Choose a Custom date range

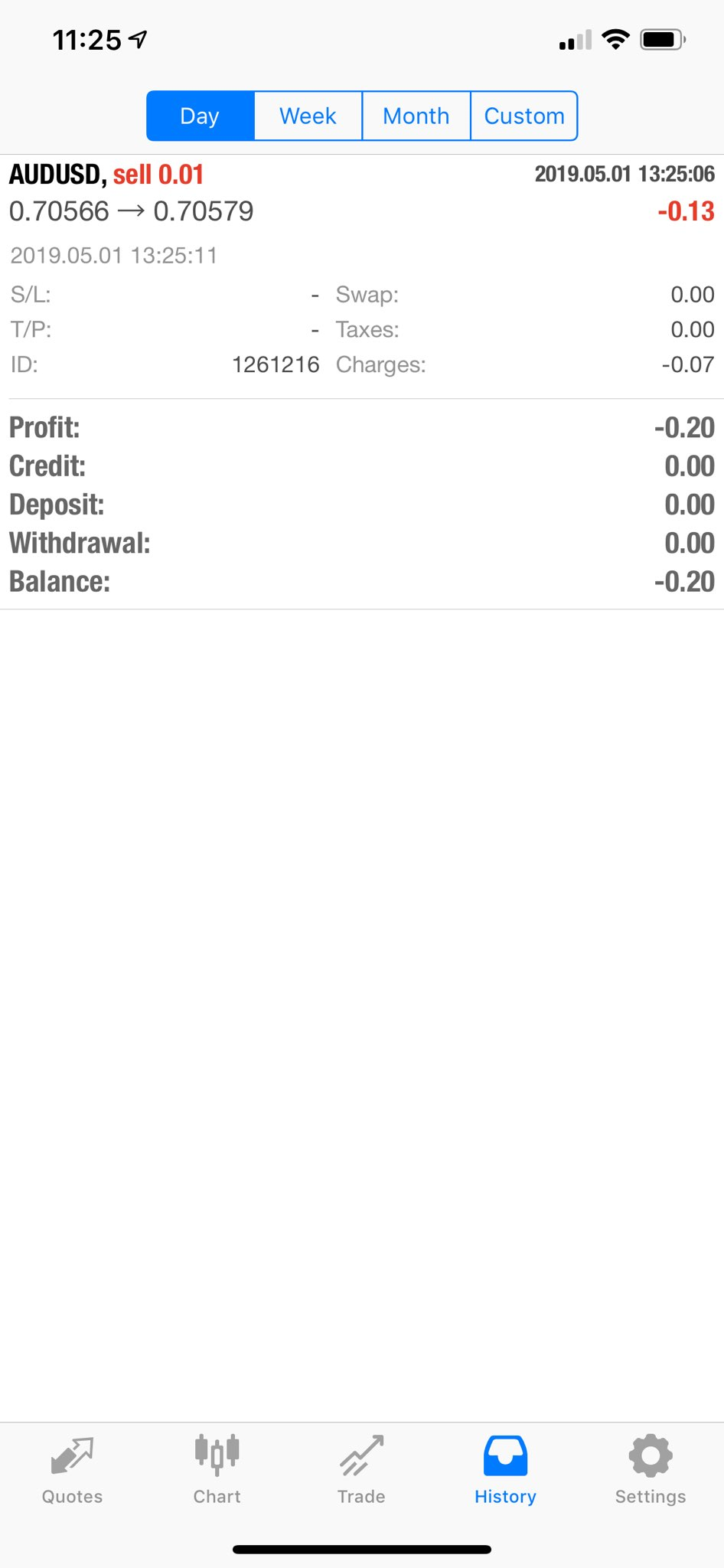[524, 116]
